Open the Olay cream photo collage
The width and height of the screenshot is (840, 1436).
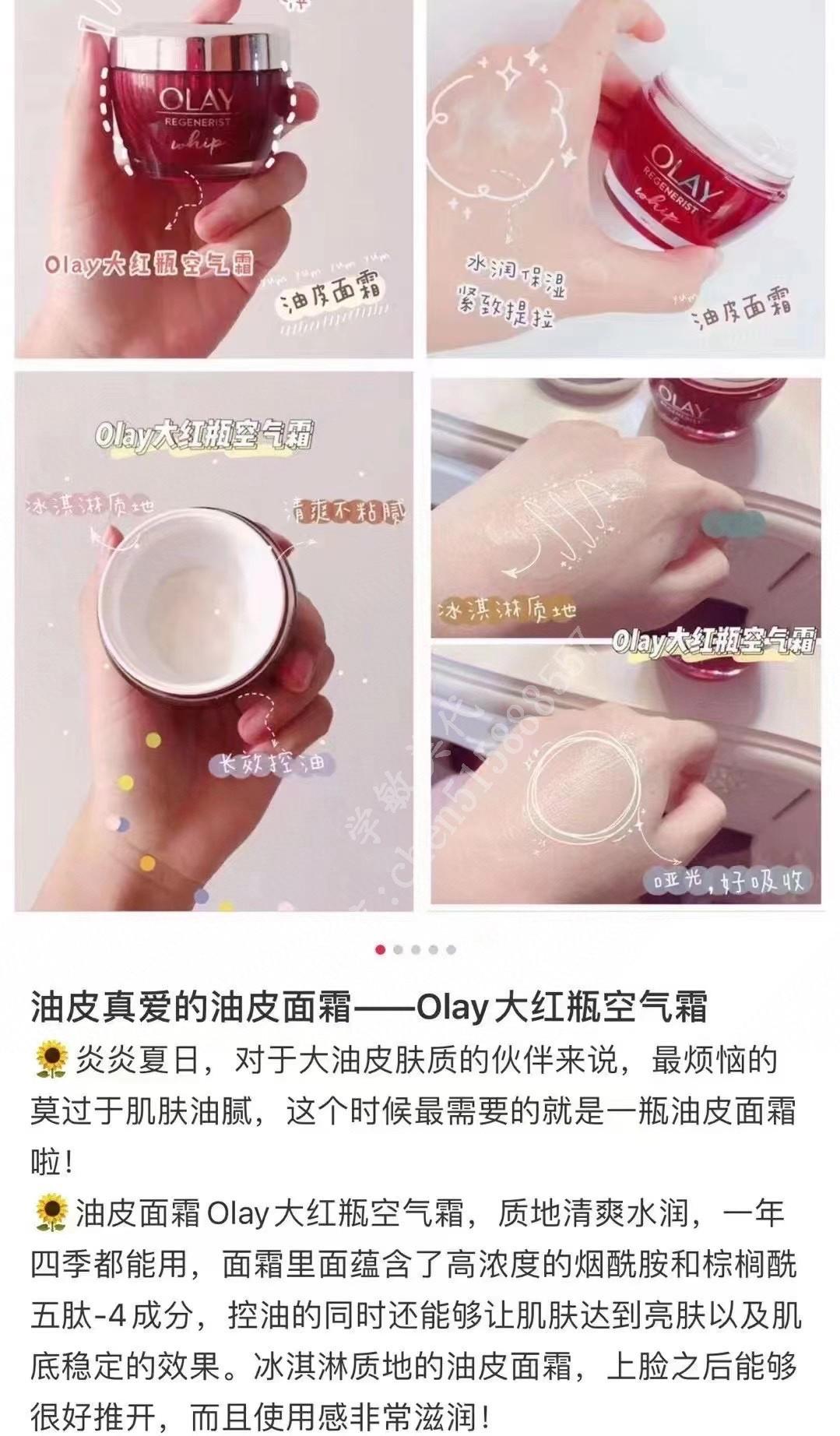click(419, 459)
